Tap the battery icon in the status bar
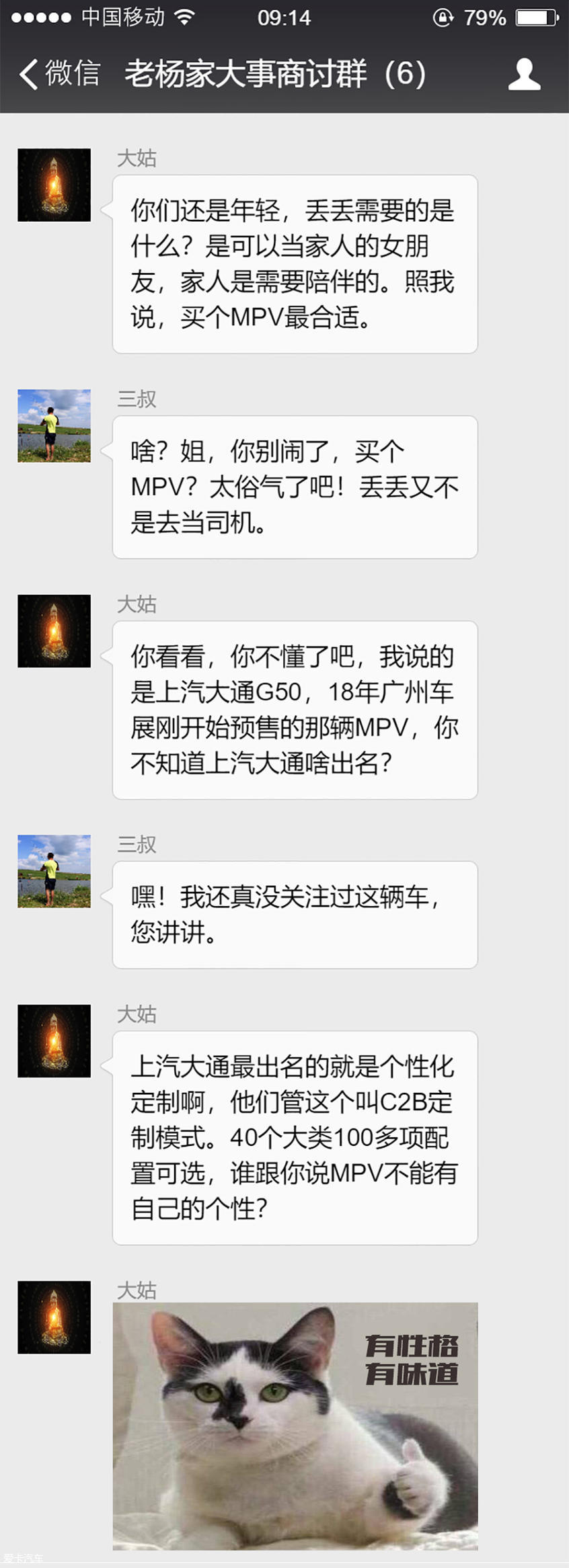The width and height of the screenshot is (569, 1568). (x=537, y=17)
